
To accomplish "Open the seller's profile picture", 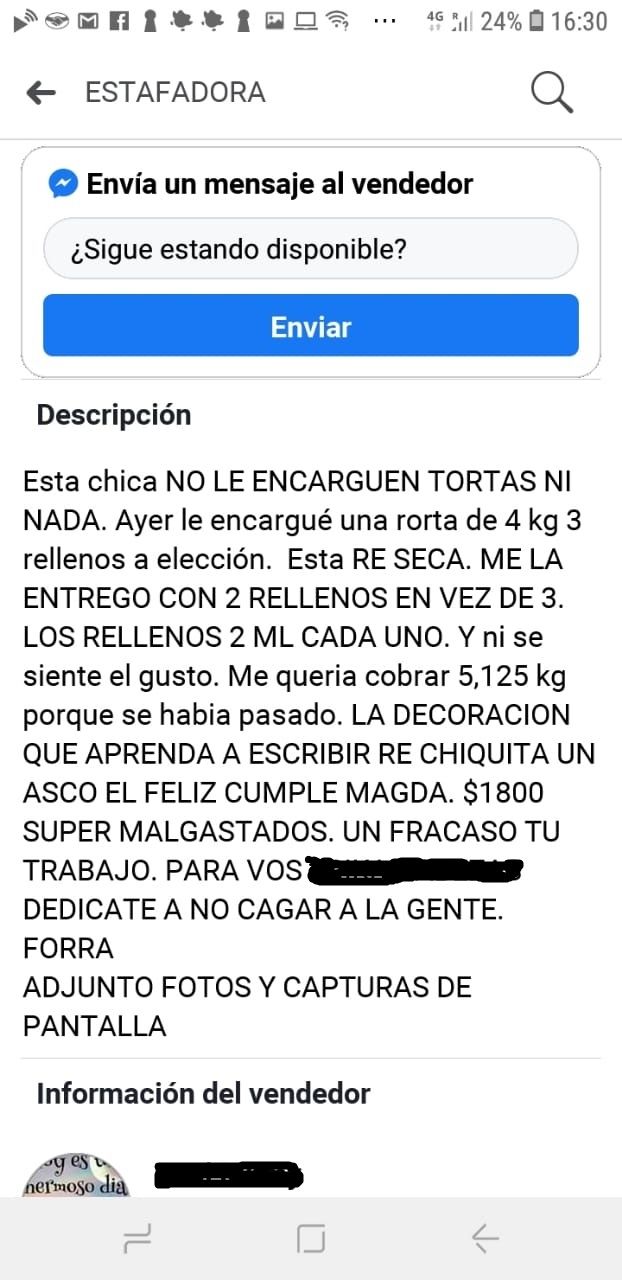I will coord(76,1178).
